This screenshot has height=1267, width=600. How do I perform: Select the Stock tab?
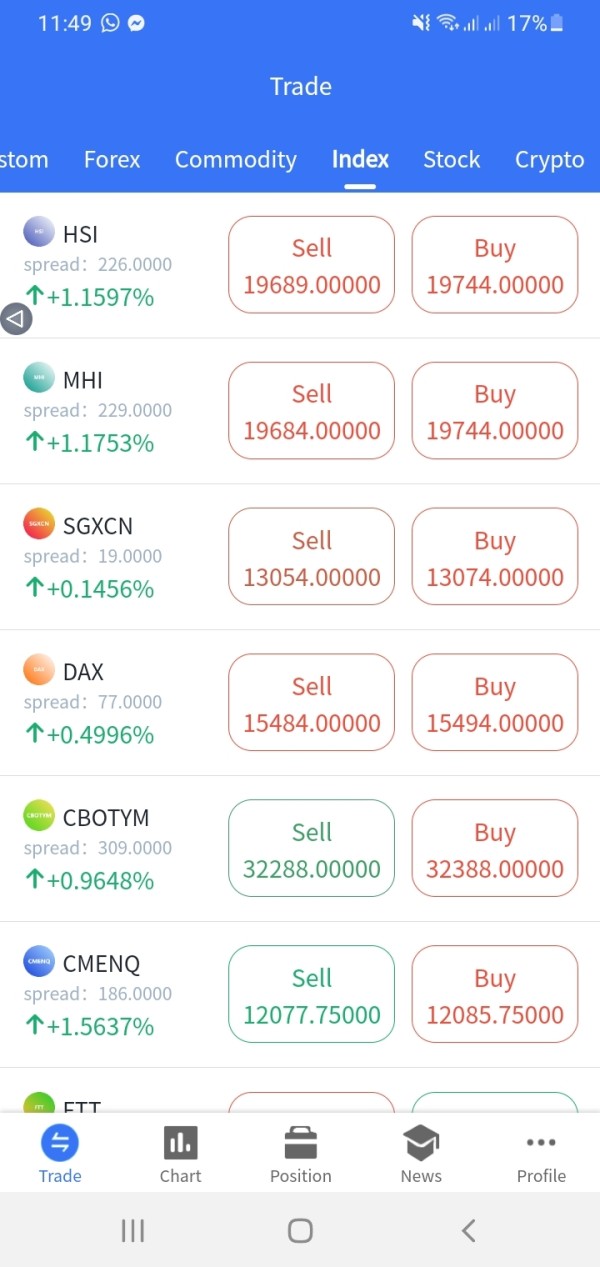[451, 160]
